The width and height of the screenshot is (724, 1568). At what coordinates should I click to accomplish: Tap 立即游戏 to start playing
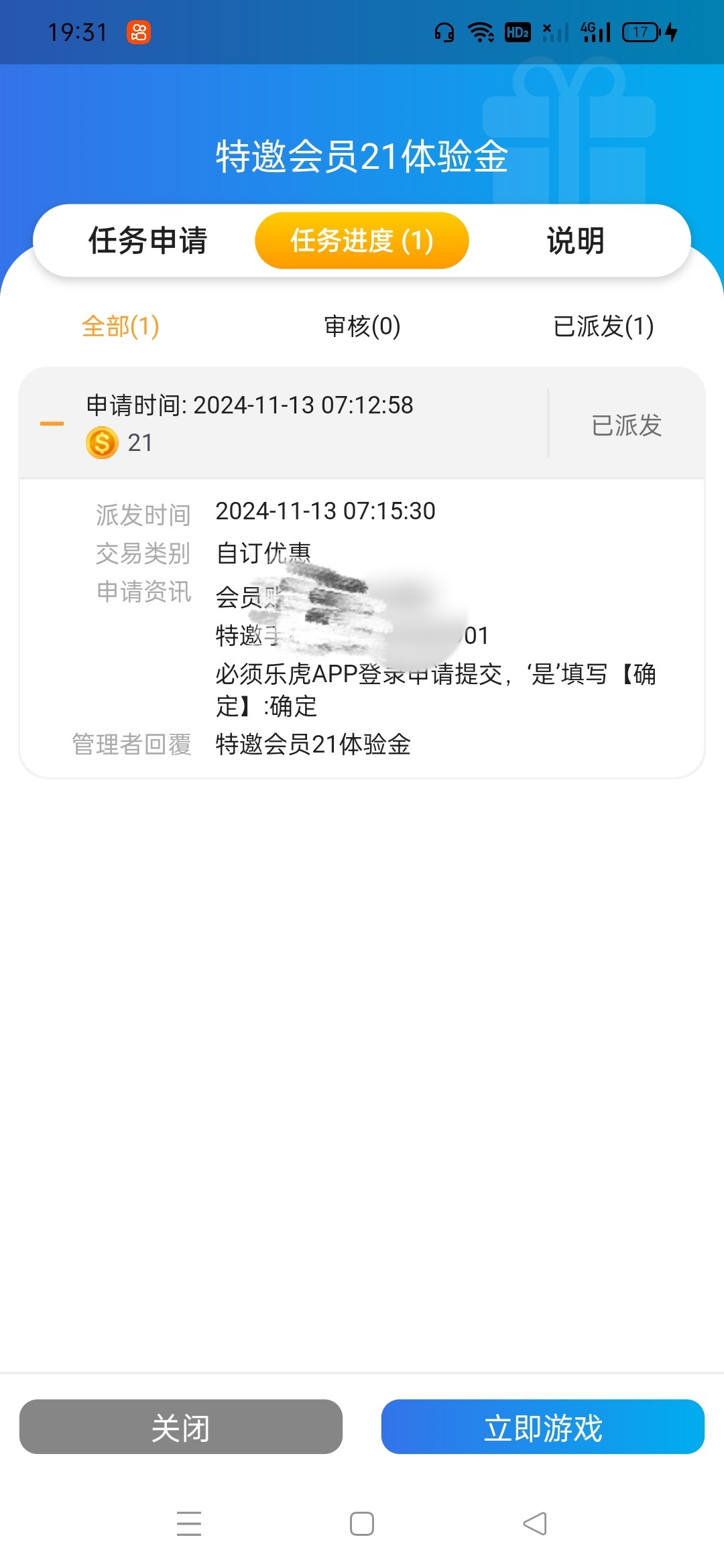click(x=543, y=1427)
